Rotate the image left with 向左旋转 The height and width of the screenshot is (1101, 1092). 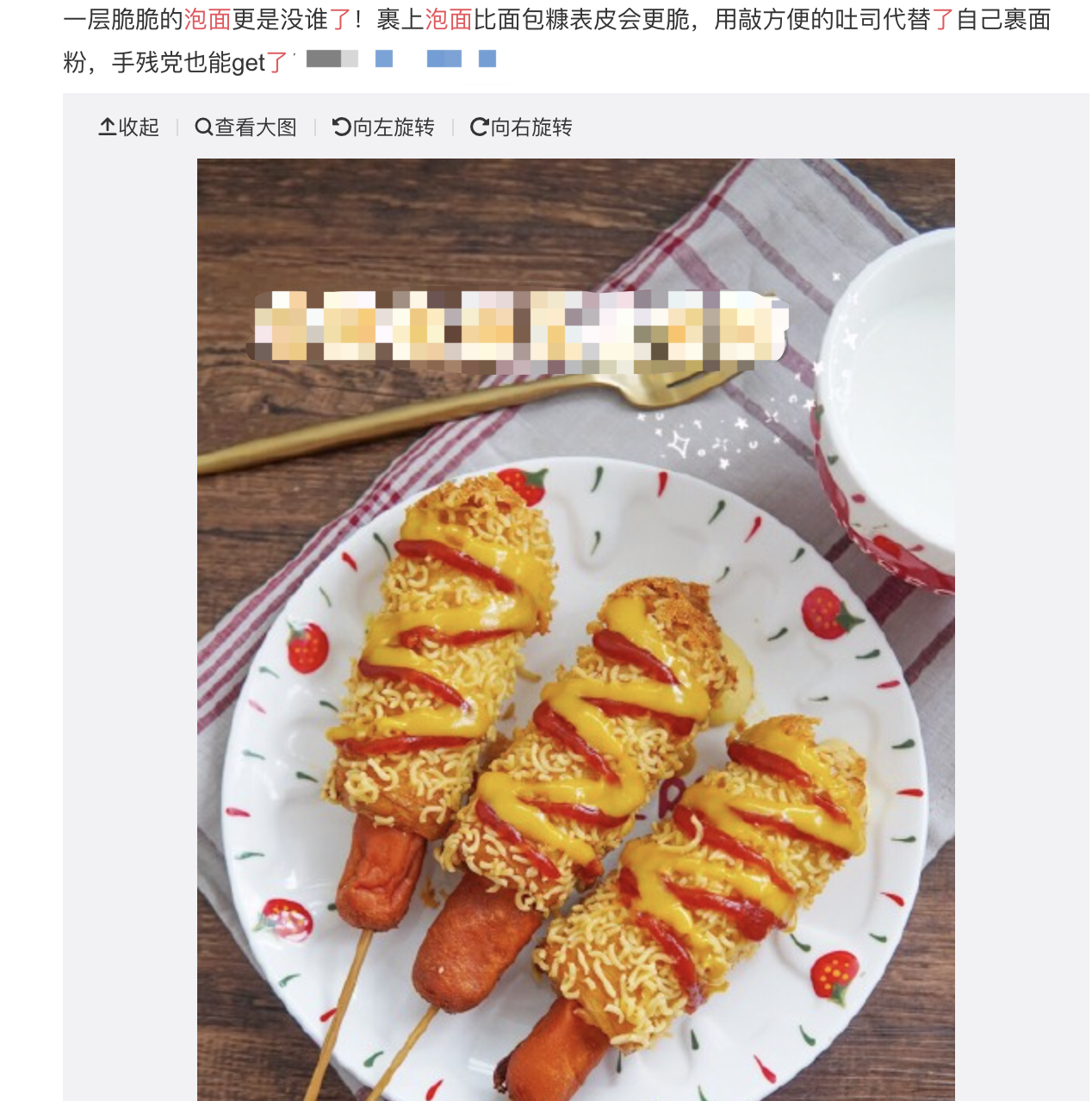pos(383,128)
